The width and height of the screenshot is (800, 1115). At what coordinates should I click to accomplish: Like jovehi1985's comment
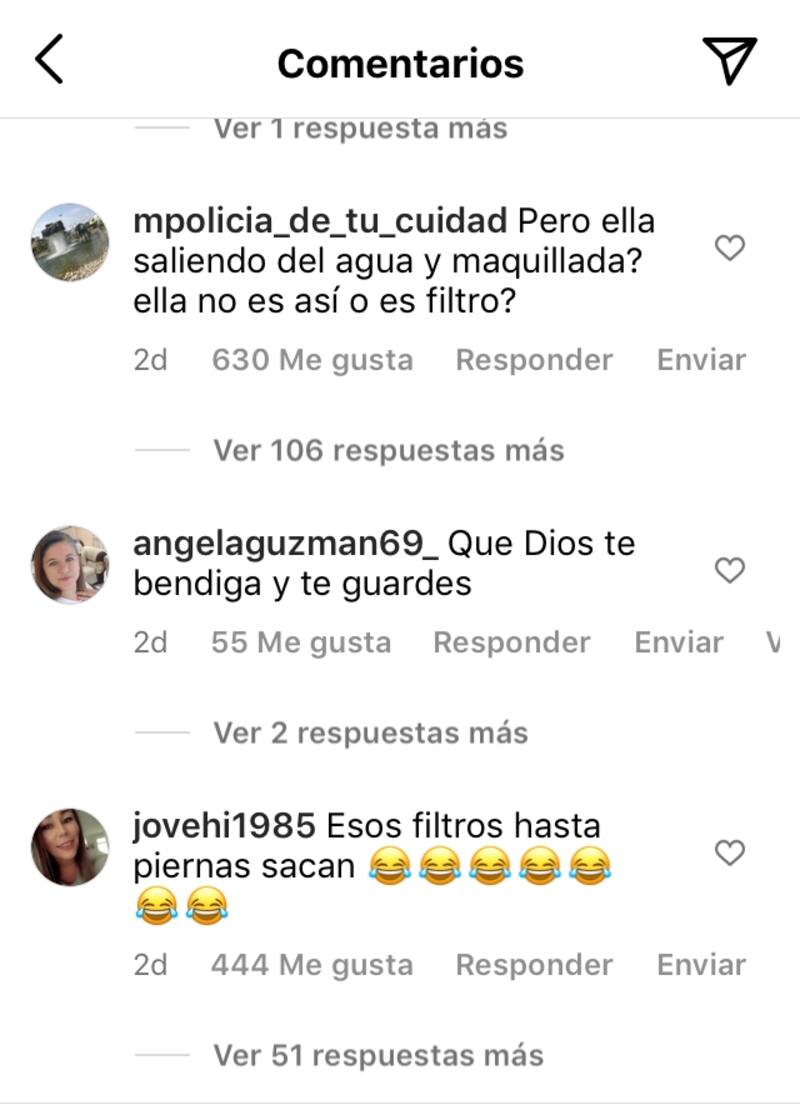point(730,853)
